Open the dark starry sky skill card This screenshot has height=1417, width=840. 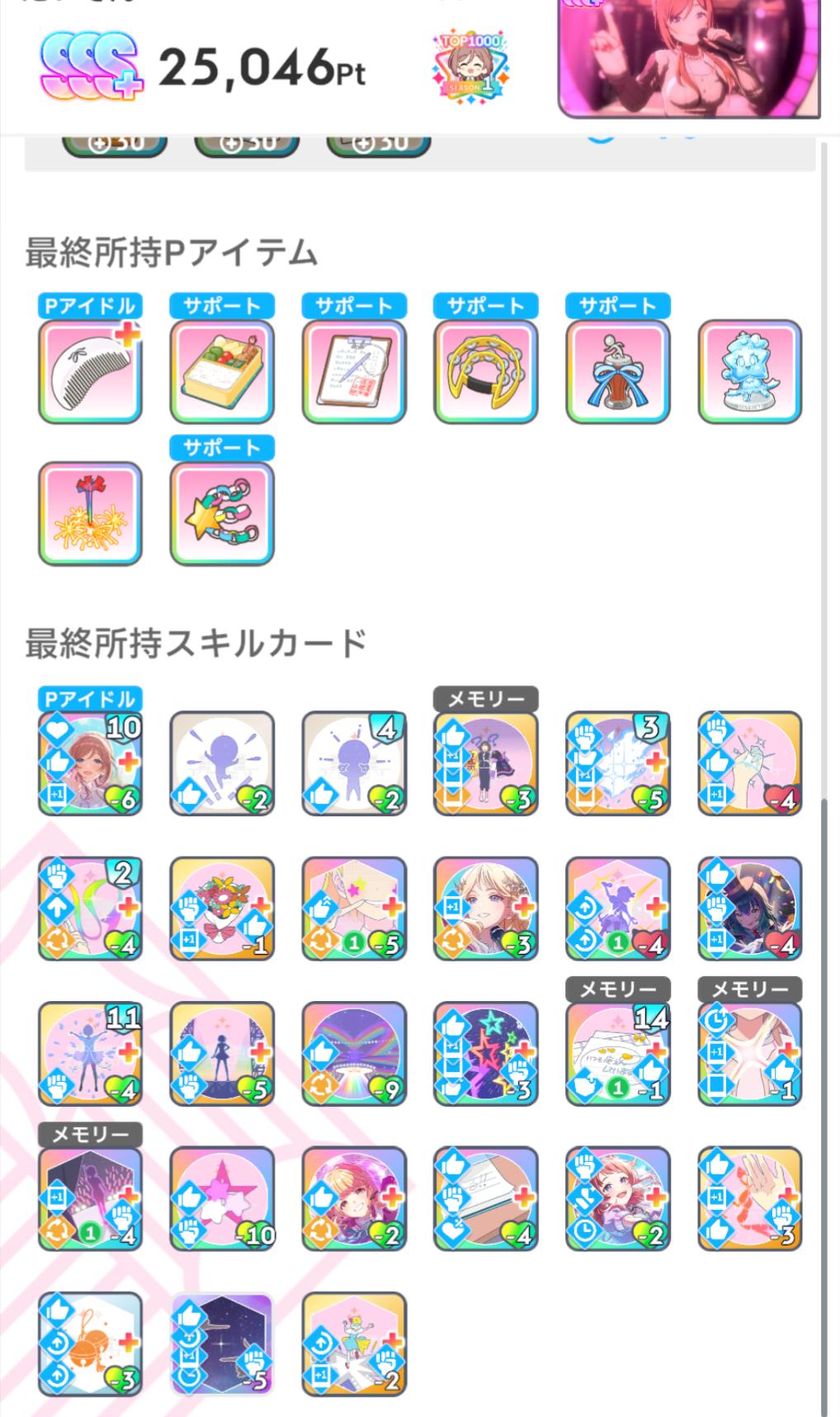pyautogui.click(x=222, y=1344)
